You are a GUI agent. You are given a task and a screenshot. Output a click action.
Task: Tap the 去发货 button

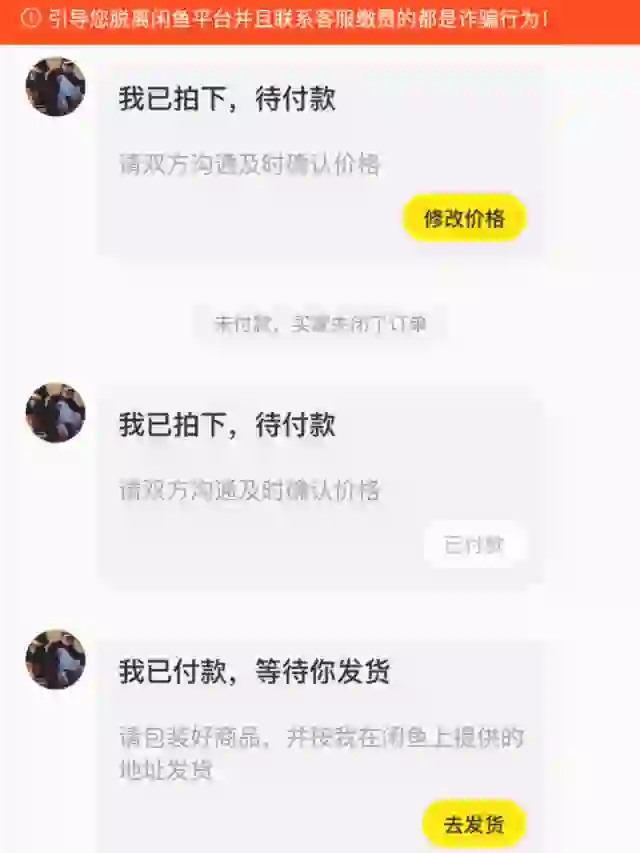473,824
